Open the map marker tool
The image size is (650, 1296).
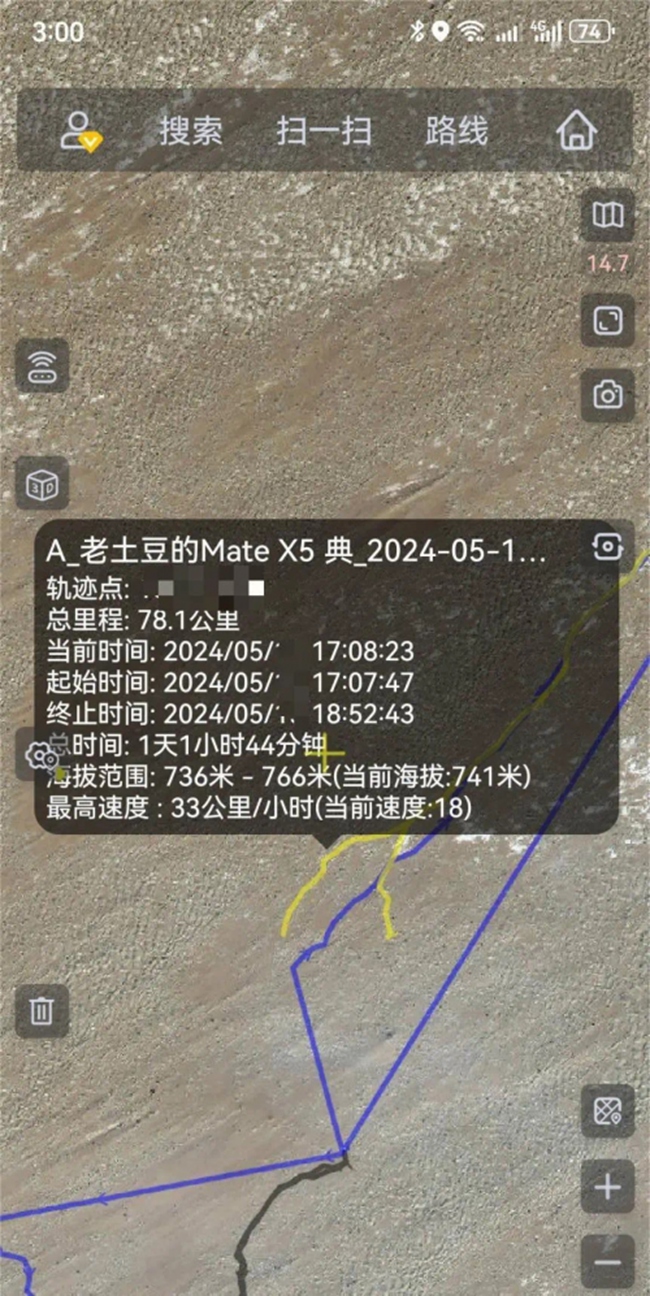(608, 1110)
